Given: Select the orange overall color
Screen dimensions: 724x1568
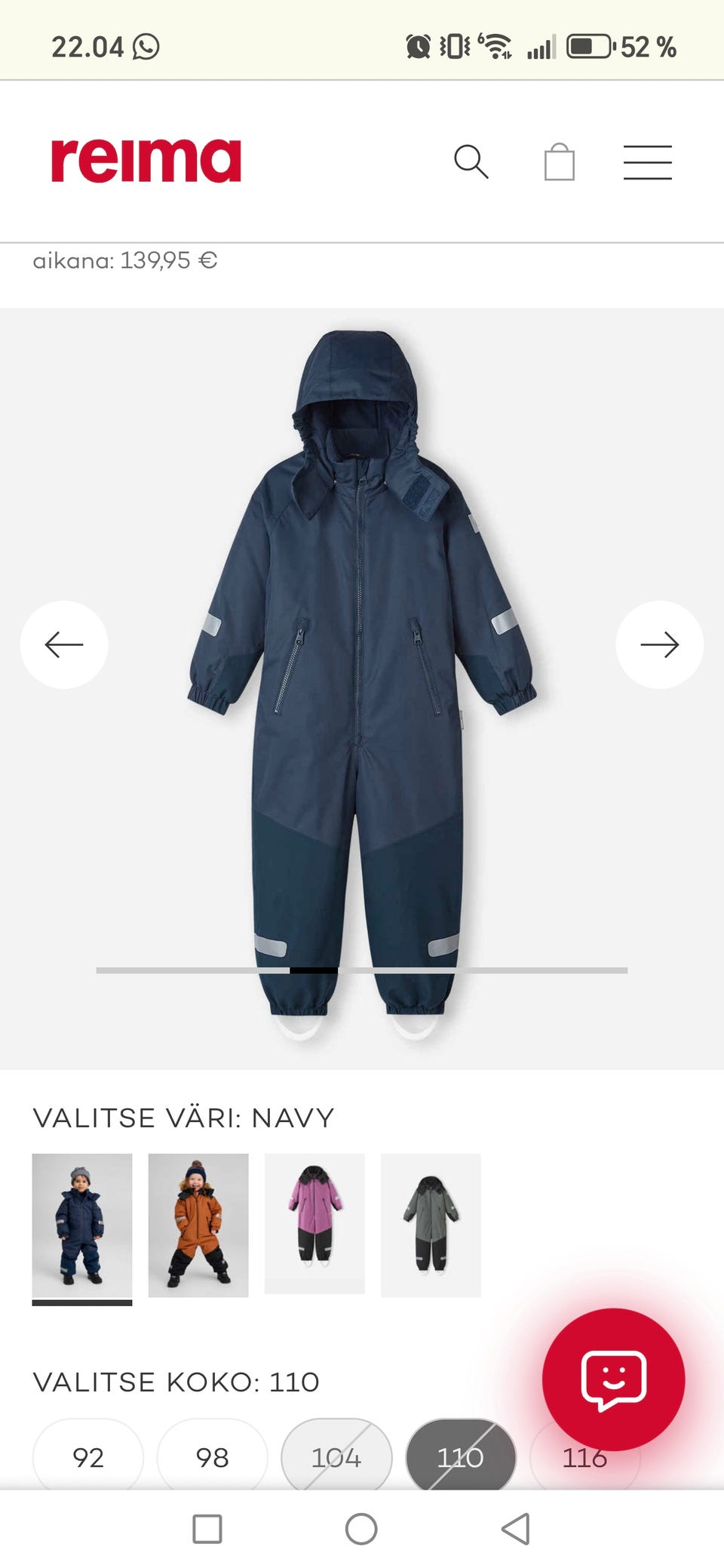Looking at the screenshot, I should pos(198,1225).
